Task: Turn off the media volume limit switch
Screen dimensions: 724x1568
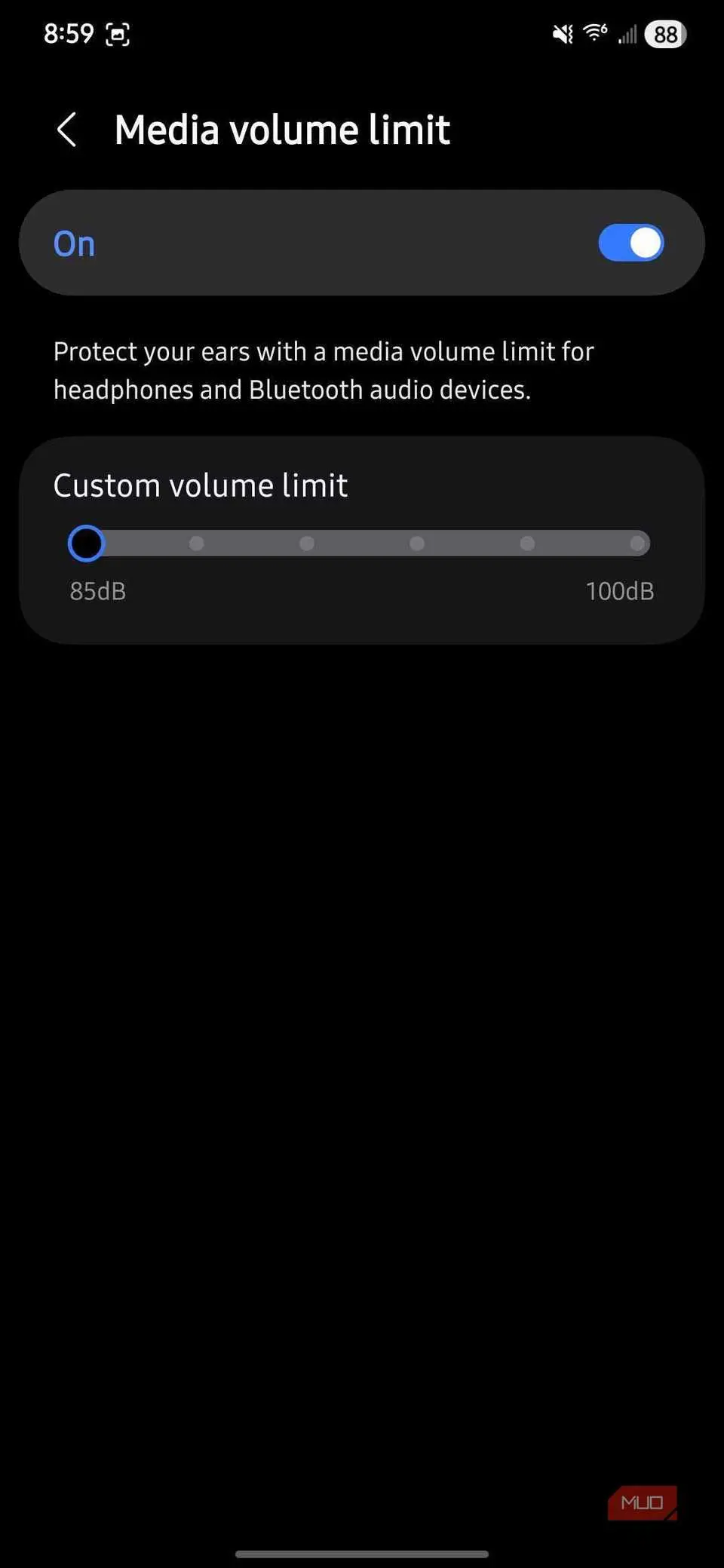Action: pos(630,243)
